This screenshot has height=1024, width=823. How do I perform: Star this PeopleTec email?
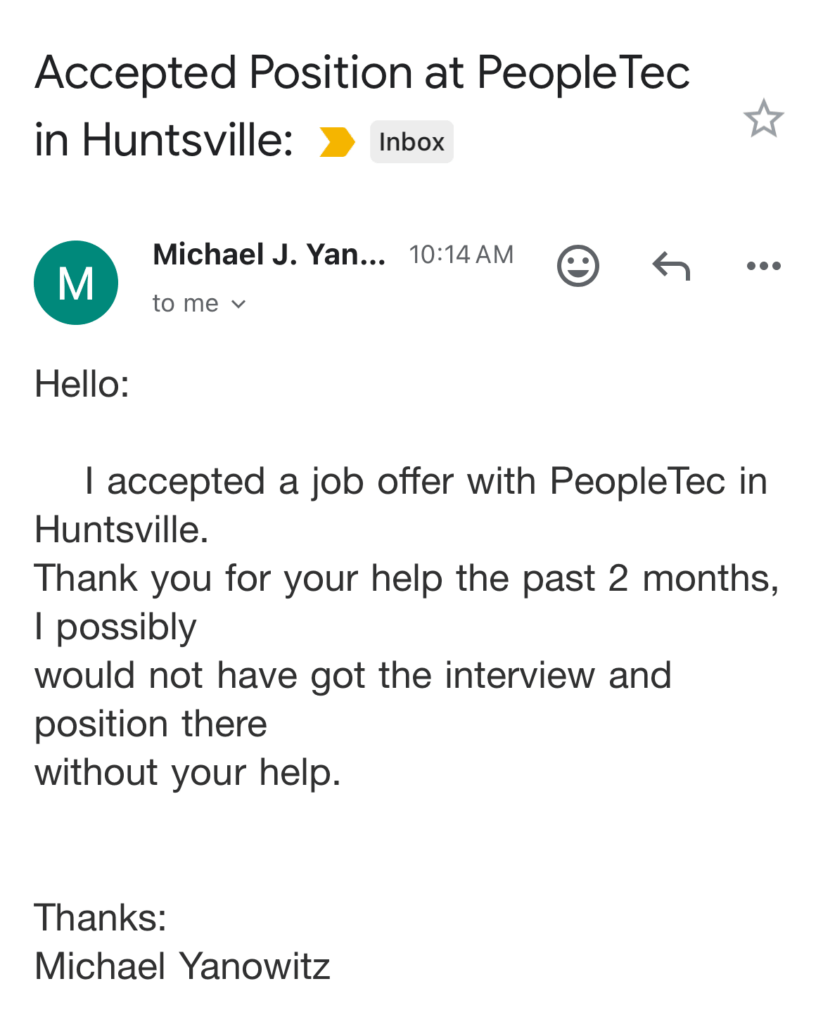[x=763, y=119]
